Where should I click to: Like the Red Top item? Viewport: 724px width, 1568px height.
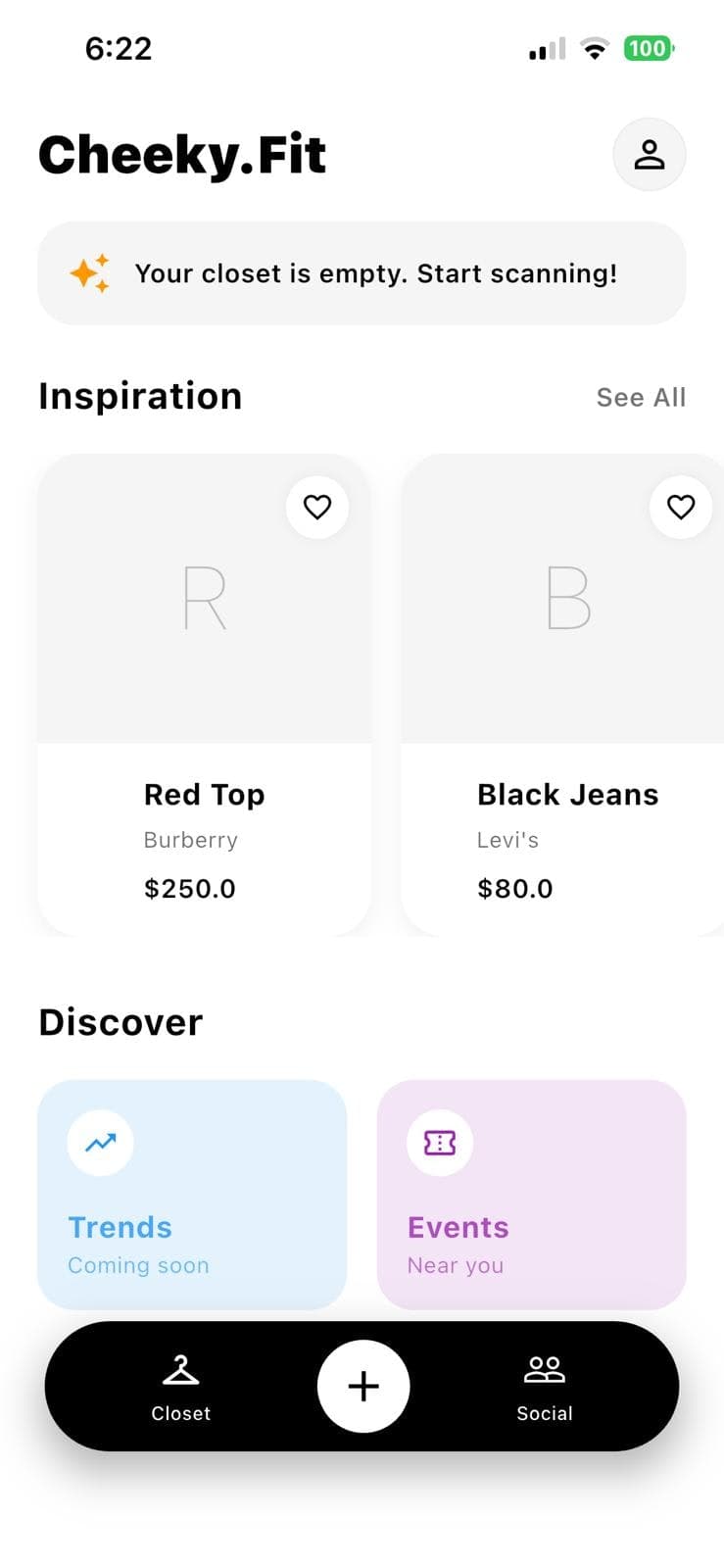316,507
